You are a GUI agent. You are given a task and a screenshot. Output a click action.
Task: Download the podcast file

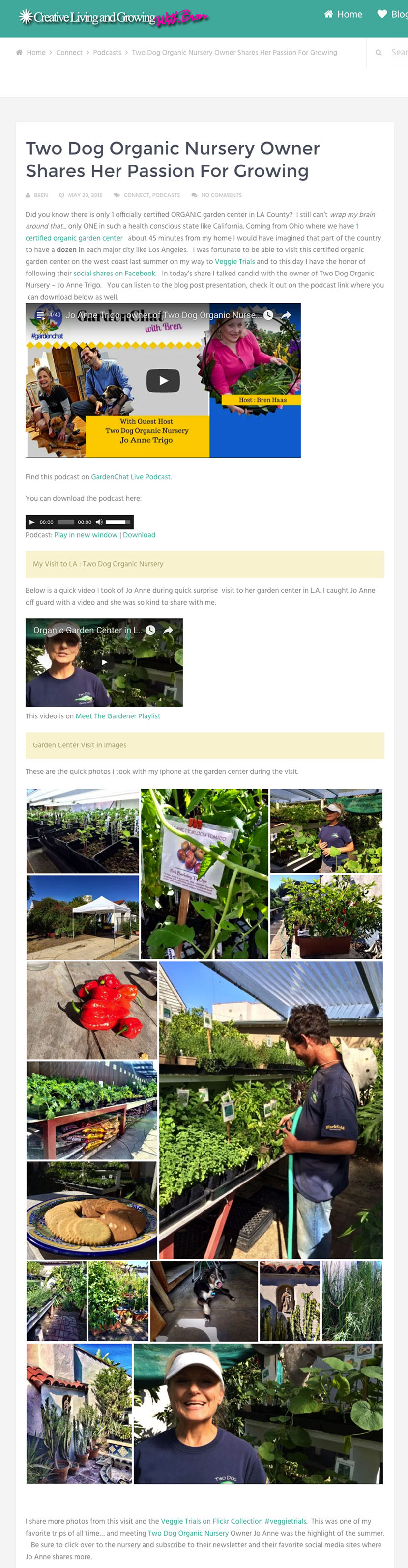point(139,535)
